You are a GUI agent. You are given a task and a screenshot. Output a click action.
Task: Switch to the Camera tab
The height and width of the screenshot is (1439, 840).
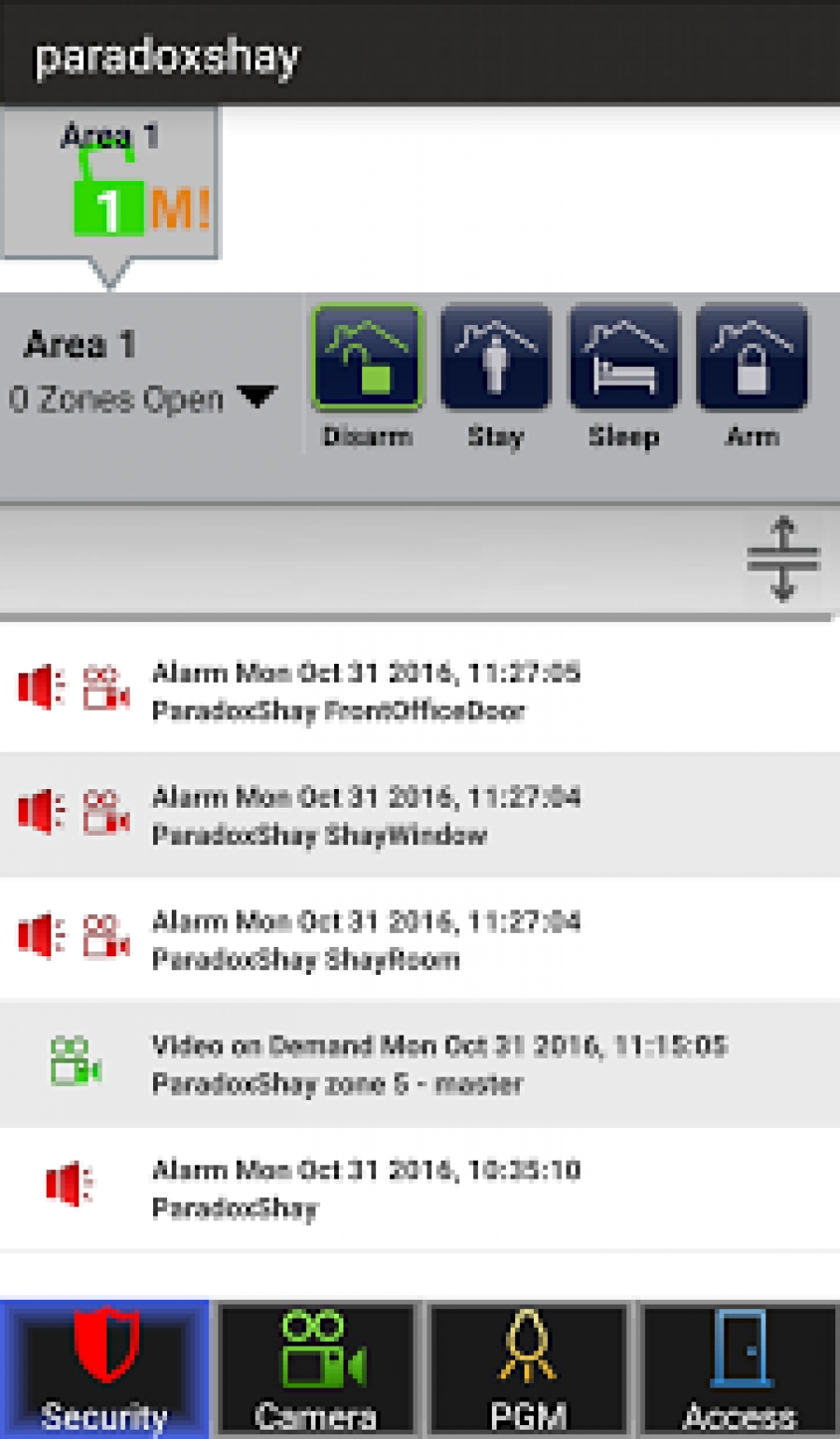point(316,1369)
